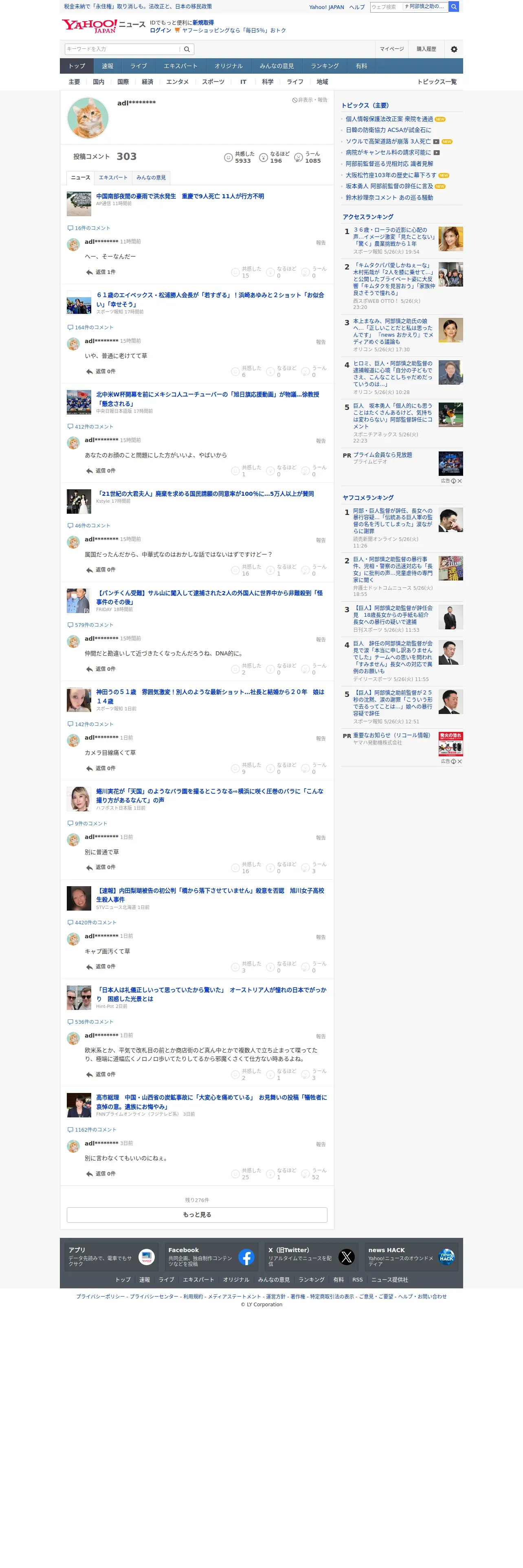Open the スポーツ category
Image resolution: width=523 pixels, height=1568 pixels.
pyautogui.click(x=213, y=82)
